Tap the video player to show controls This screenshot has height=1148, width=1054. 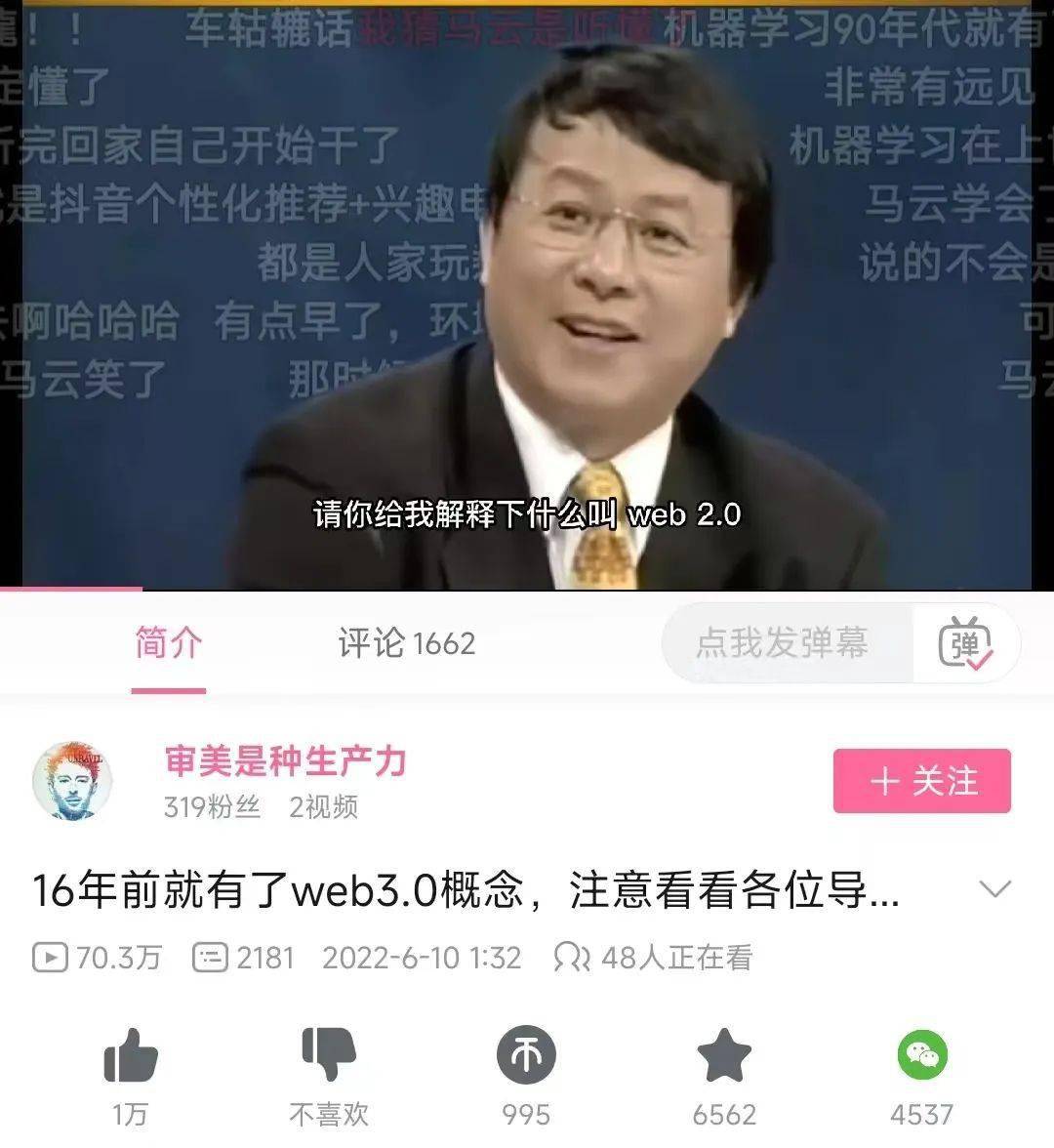(527, 293)
